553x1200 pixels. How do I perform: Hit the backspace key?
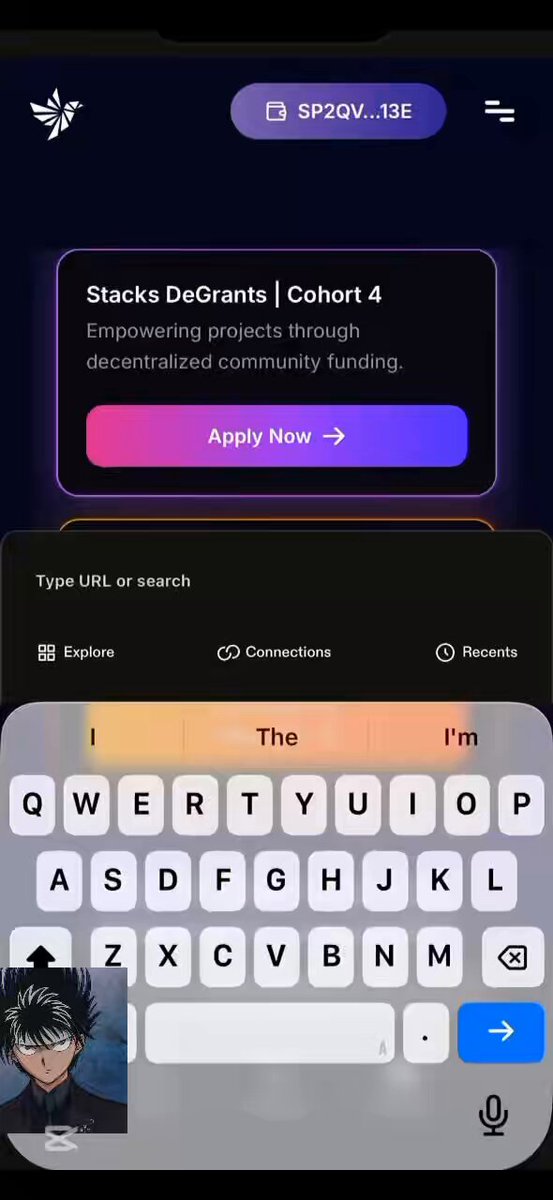tap(512, 957)
